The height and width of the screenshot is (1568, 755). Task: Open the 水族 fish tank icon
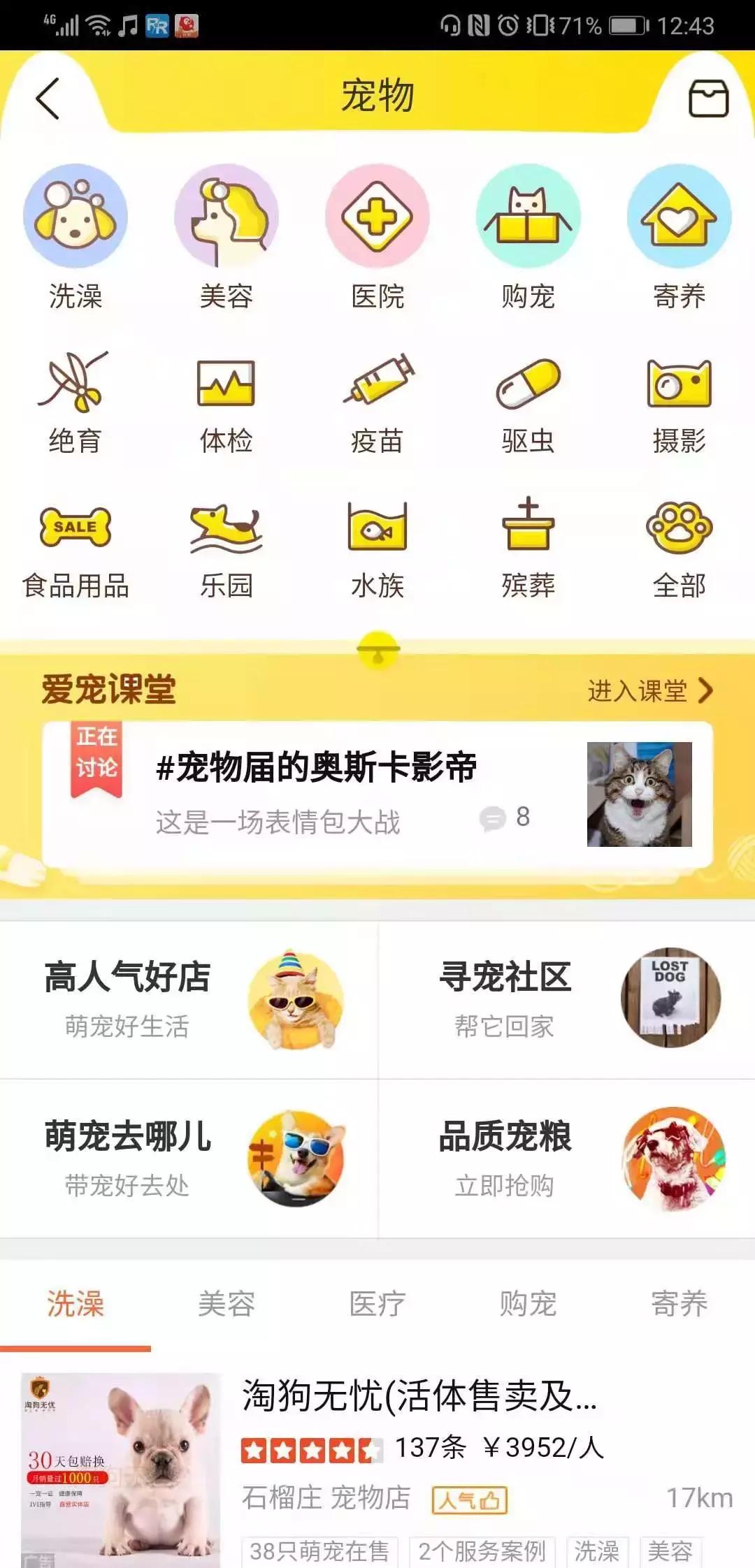click(377, 529)
